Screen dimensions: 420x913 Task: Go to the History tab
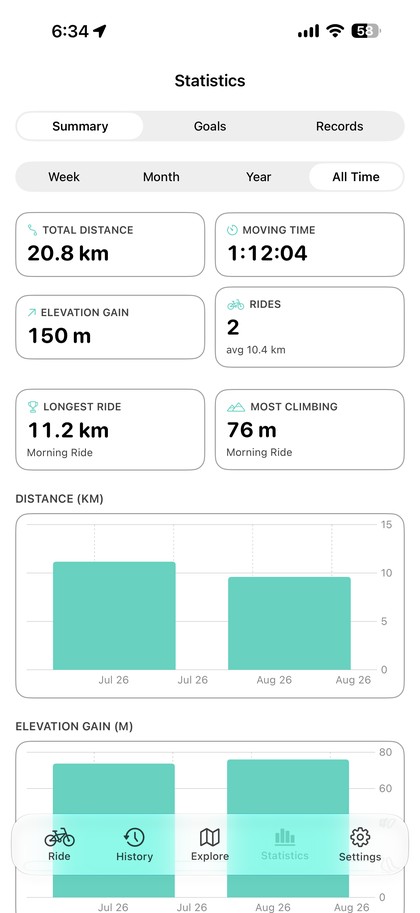click(x=135, y=845)
